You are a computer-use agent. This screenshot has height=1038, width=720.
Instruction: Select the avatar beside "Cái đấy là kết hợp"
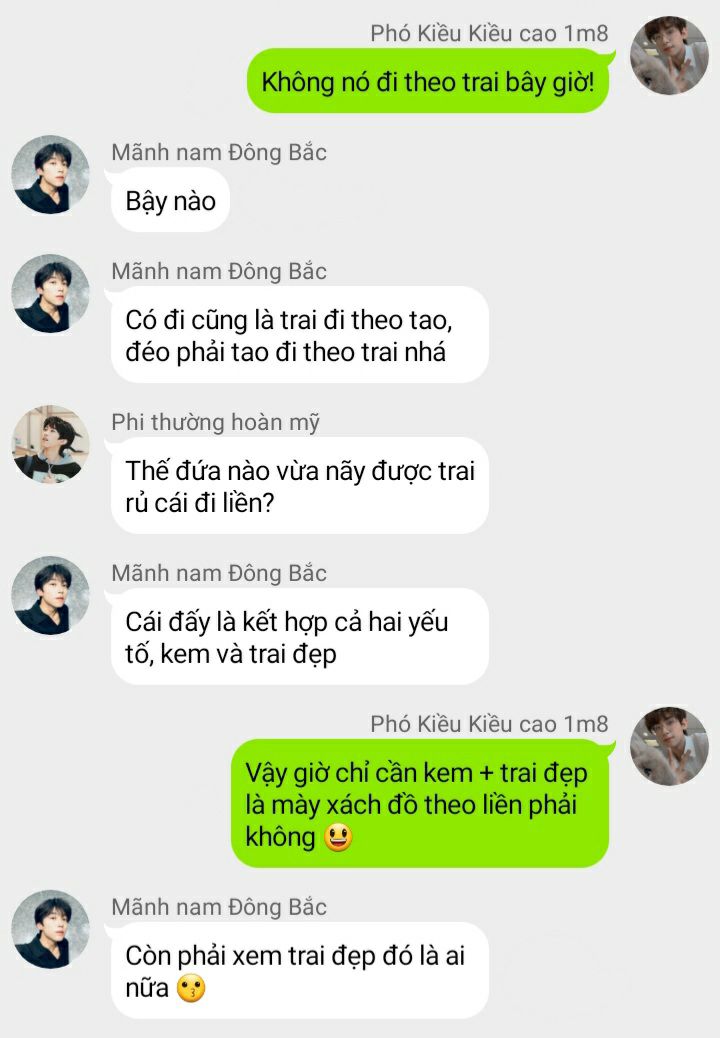50,595
